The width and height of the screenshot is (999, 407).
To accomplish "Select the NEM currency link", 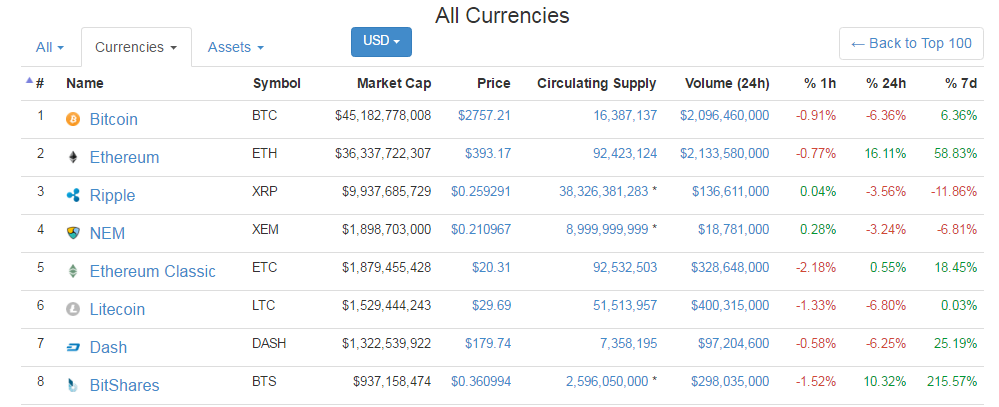I will coord(108,233).
